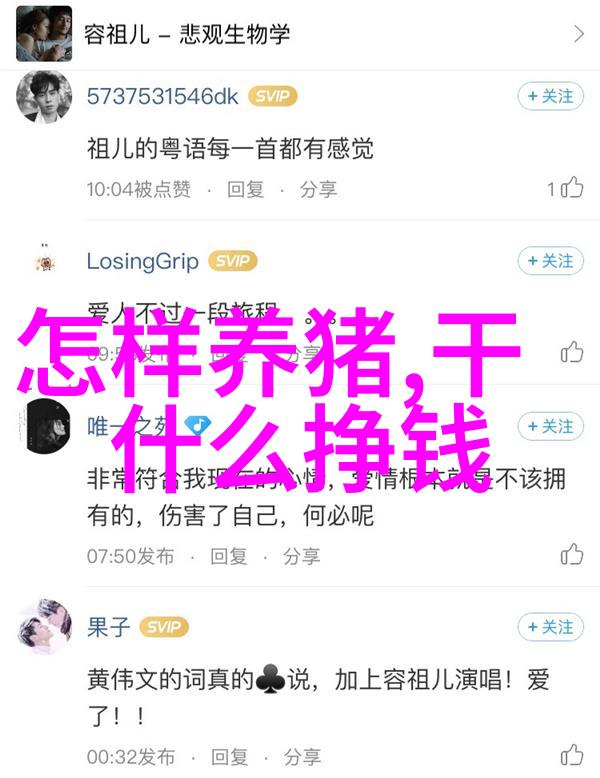The height and width of the screenshot is (778, 600).
Task: Like LosingGrip's comment
Action: (571, 352)
